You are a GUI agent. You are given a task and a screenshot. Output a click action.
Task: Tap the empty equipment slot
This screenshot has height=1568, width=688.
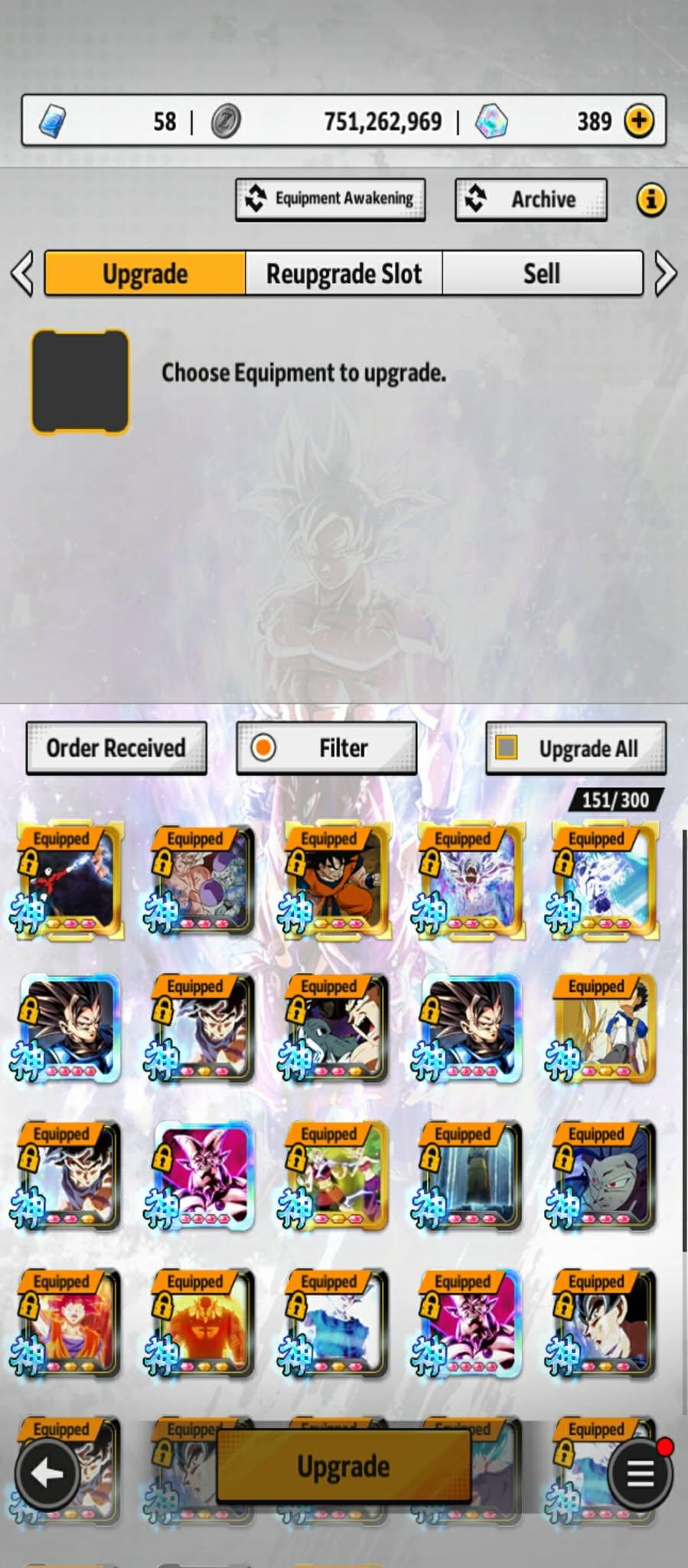pos(80,381)
